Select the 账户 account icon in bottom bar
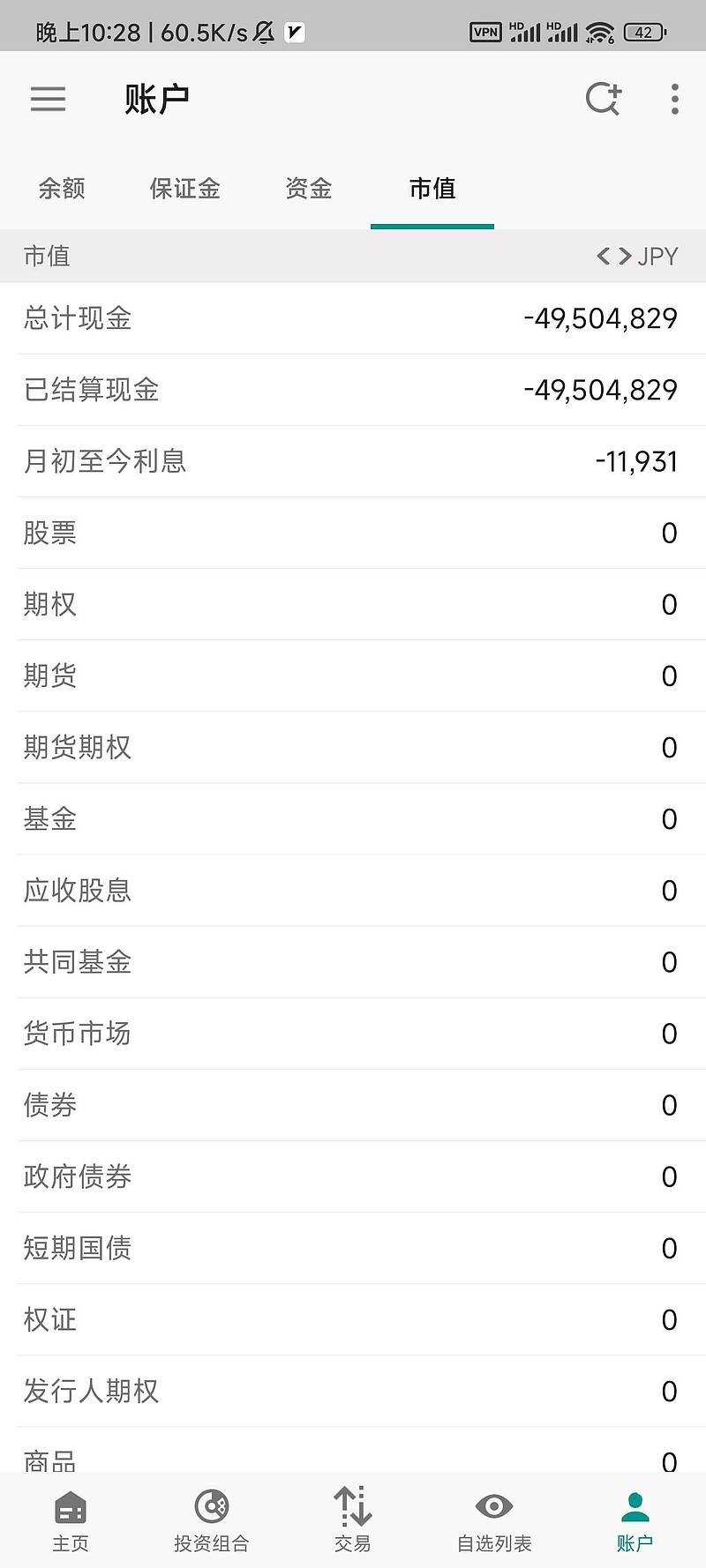This screenshot has width=706, height=1568. coord(635,1517)
